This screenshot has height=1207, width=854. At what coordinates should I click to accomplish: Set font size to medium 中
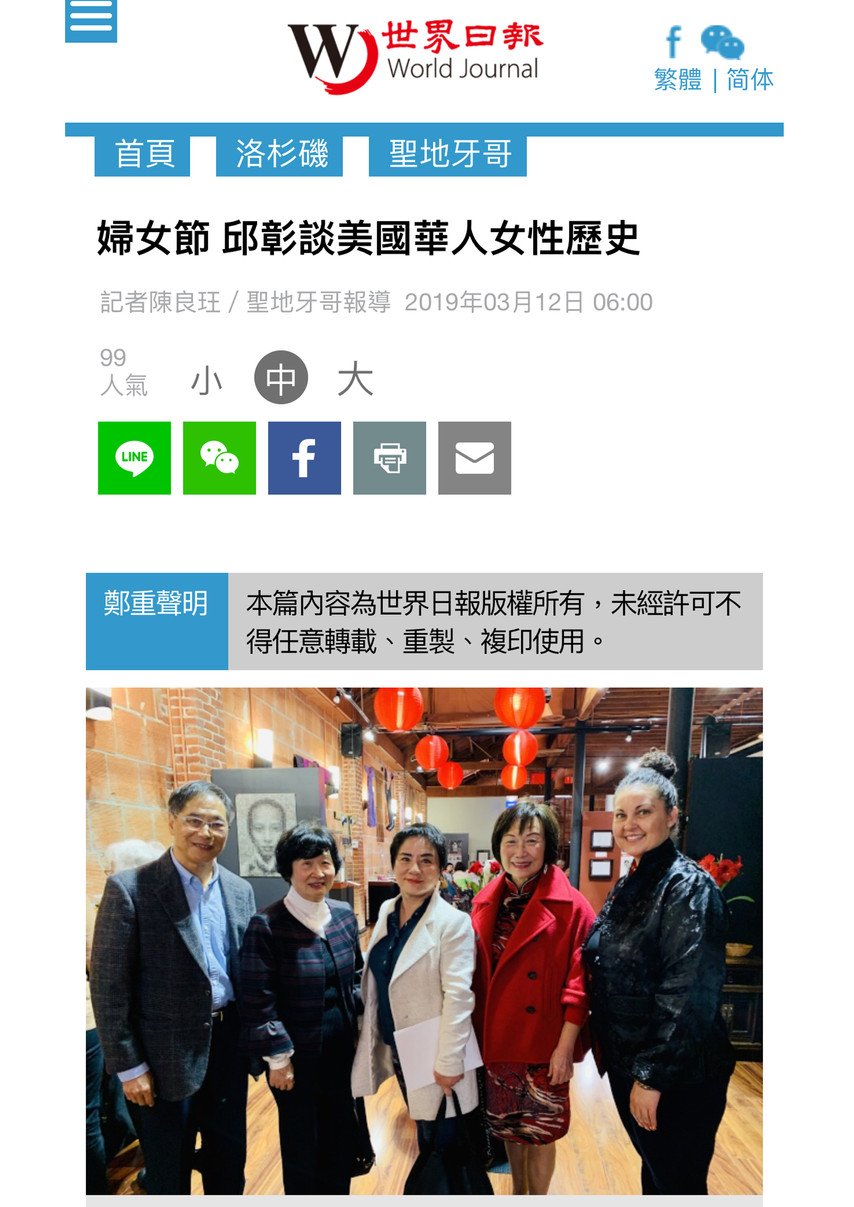[281, 379]
